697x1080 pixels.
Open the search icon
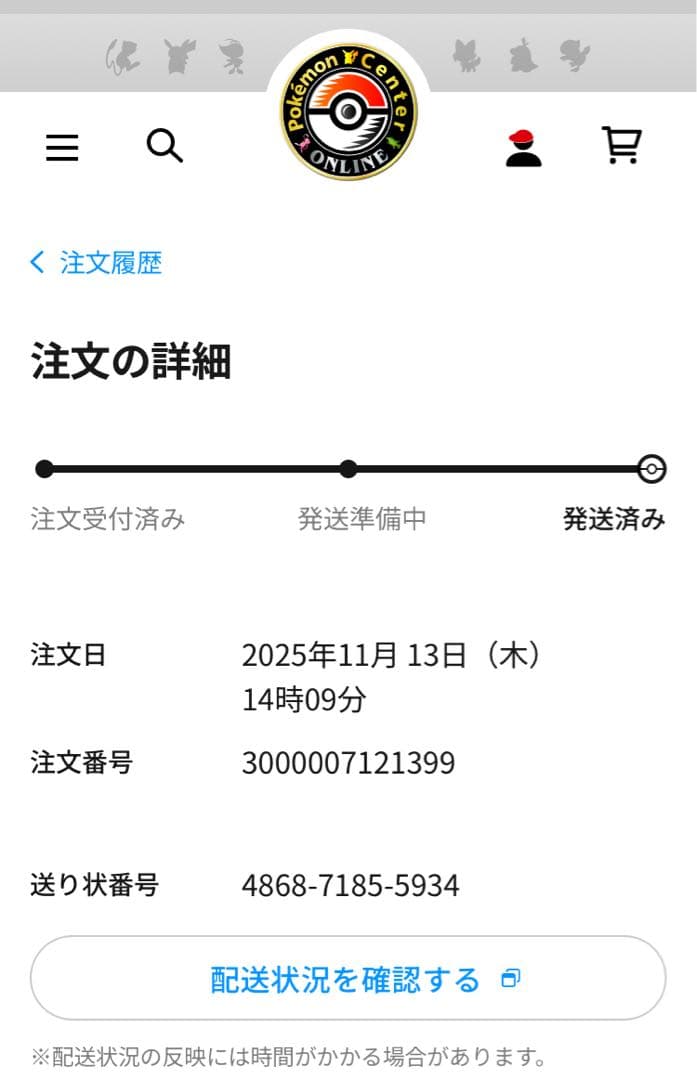tap(164, 146)
